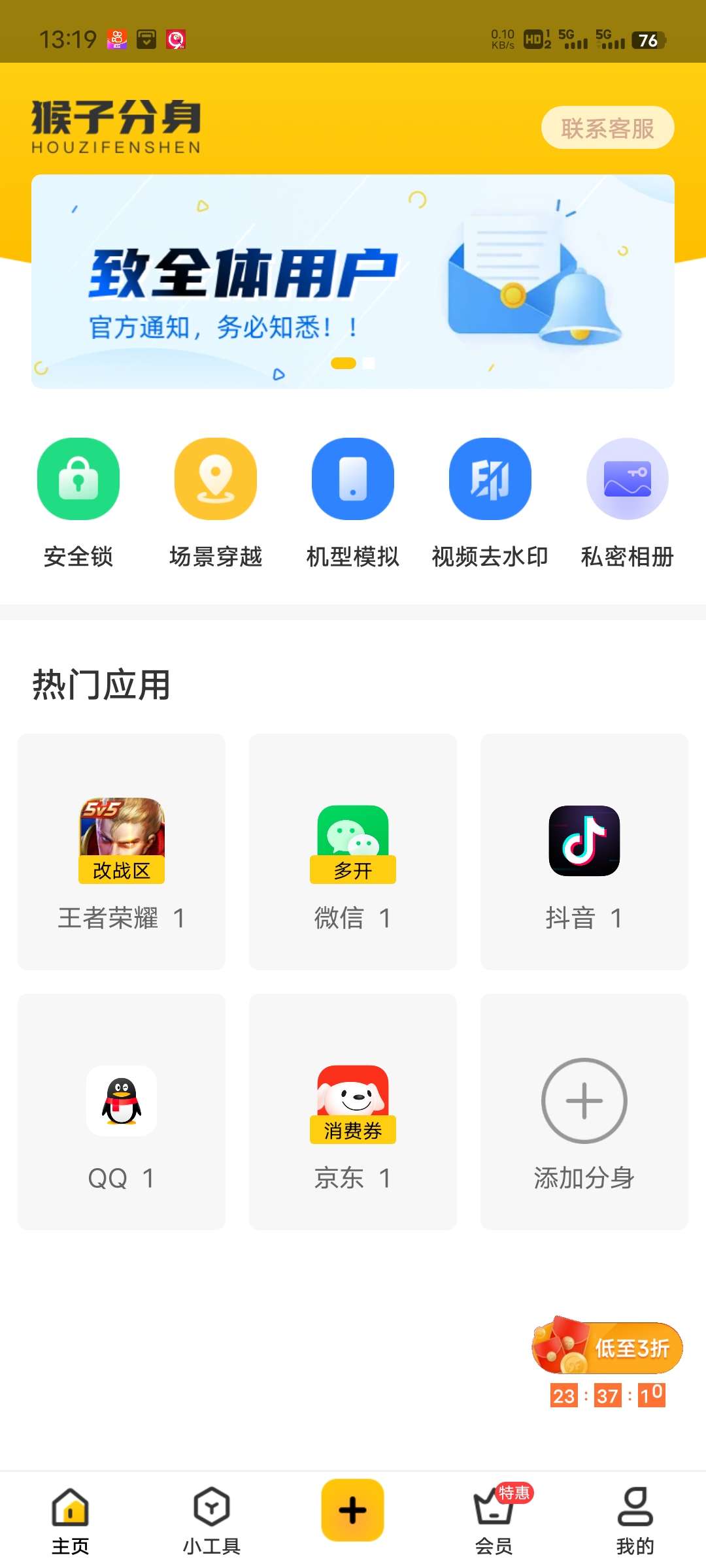Go to the 我的 profile tab
The width and height of the screenshot is (706, 1568).
tap(635, 1522)
